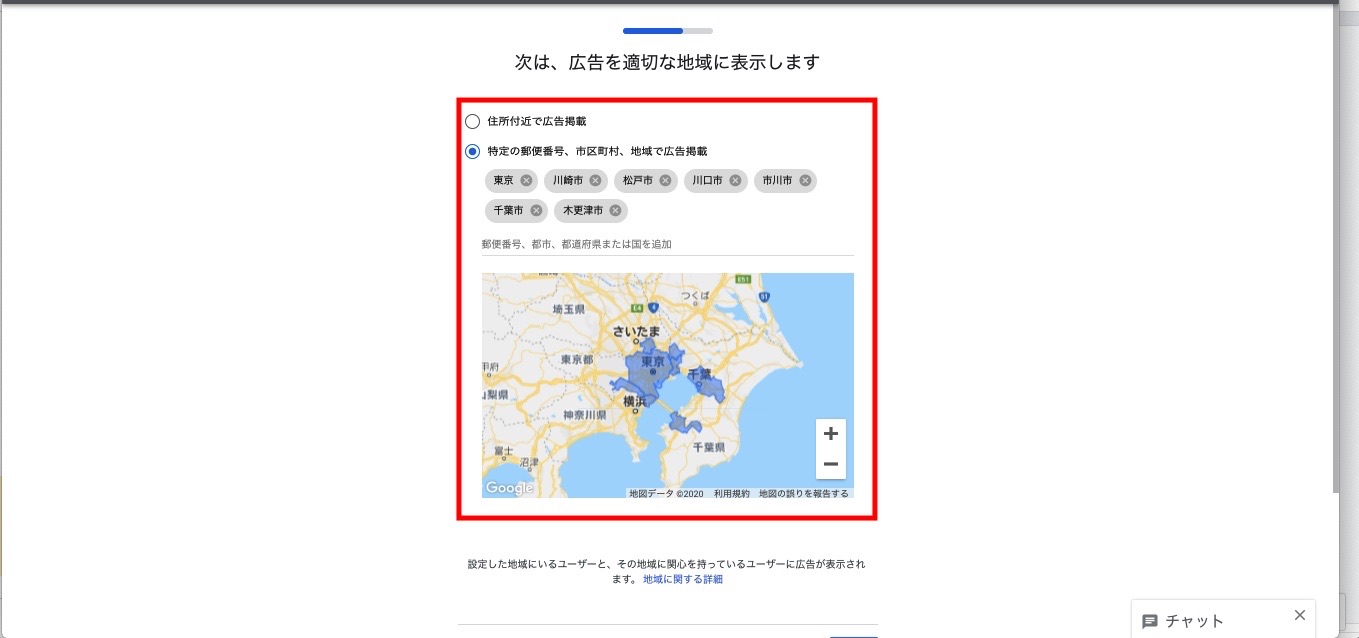Zoom out on the map

coord(830,464)
